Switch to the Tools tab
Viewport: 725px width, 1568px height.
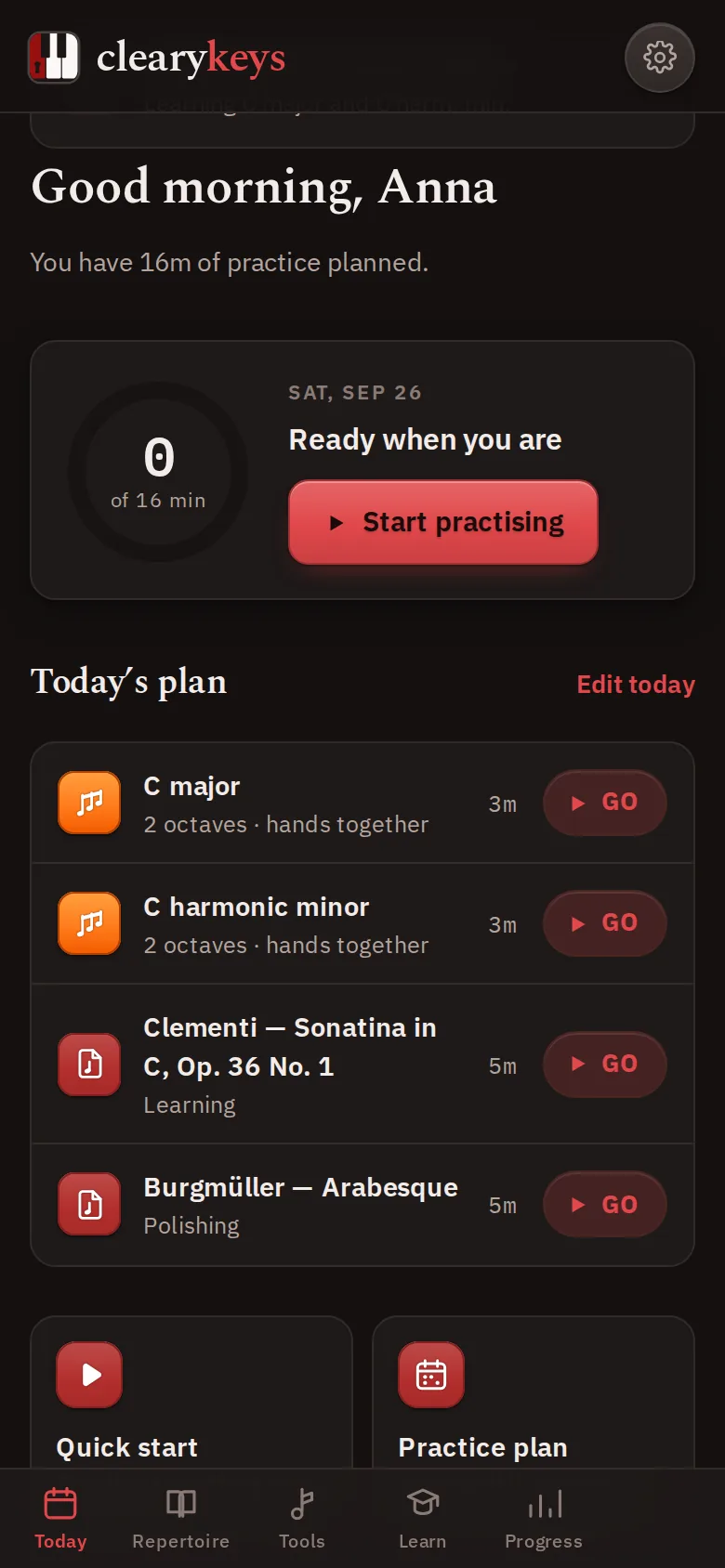302,1520
